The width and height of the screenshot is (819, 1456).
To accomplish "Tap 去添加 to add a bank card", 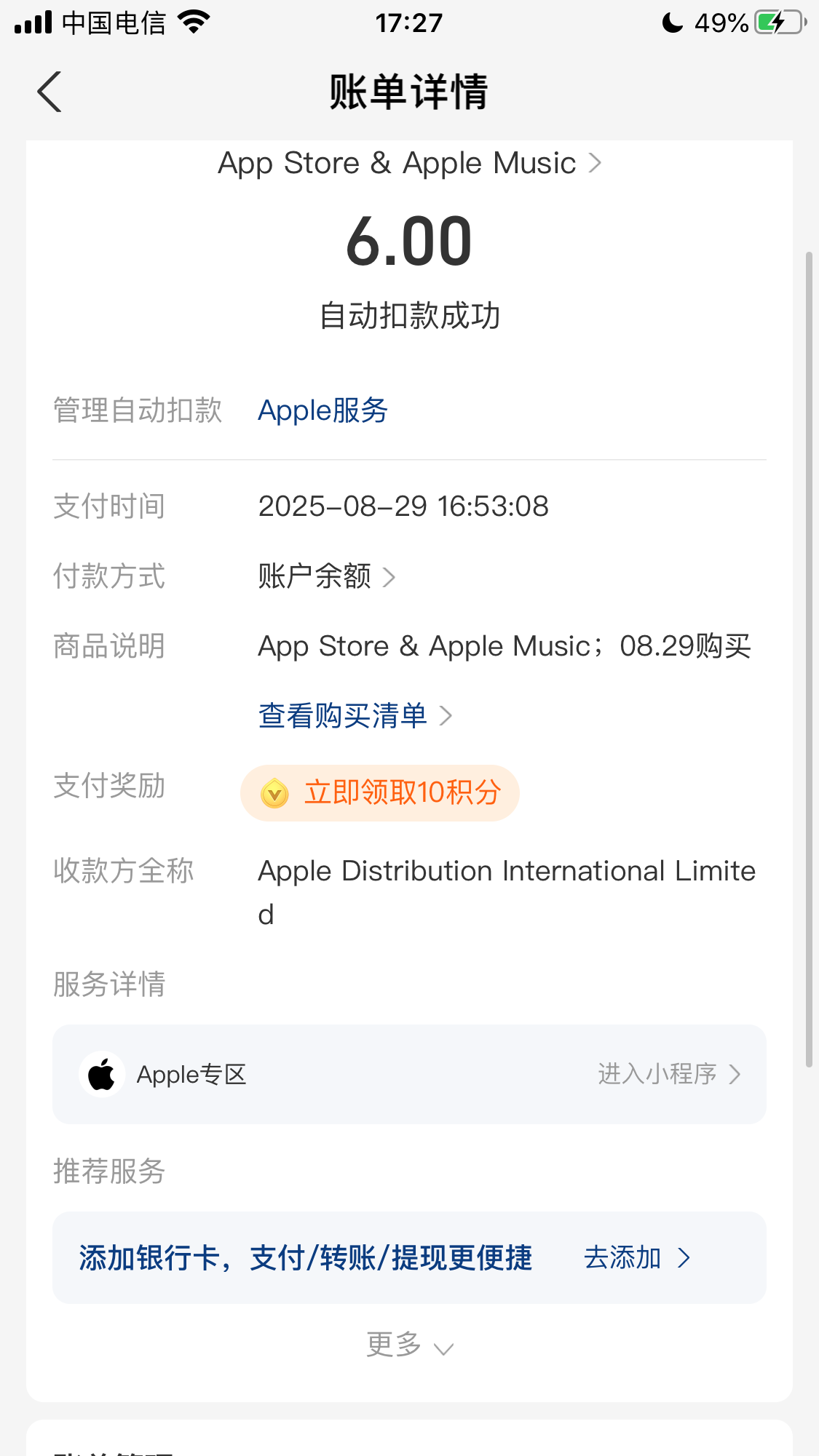I will click(x=637, y=1257).
